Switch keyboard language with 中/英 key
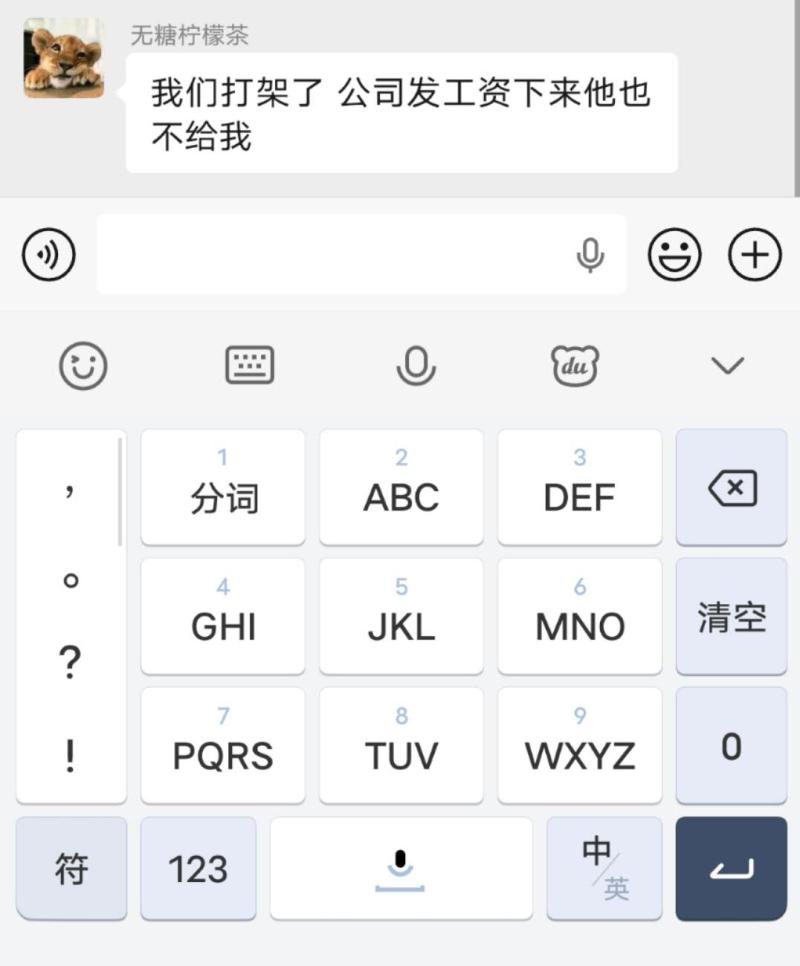The width and height of the screenshot is (800, 966). click(x=604, y=868)
